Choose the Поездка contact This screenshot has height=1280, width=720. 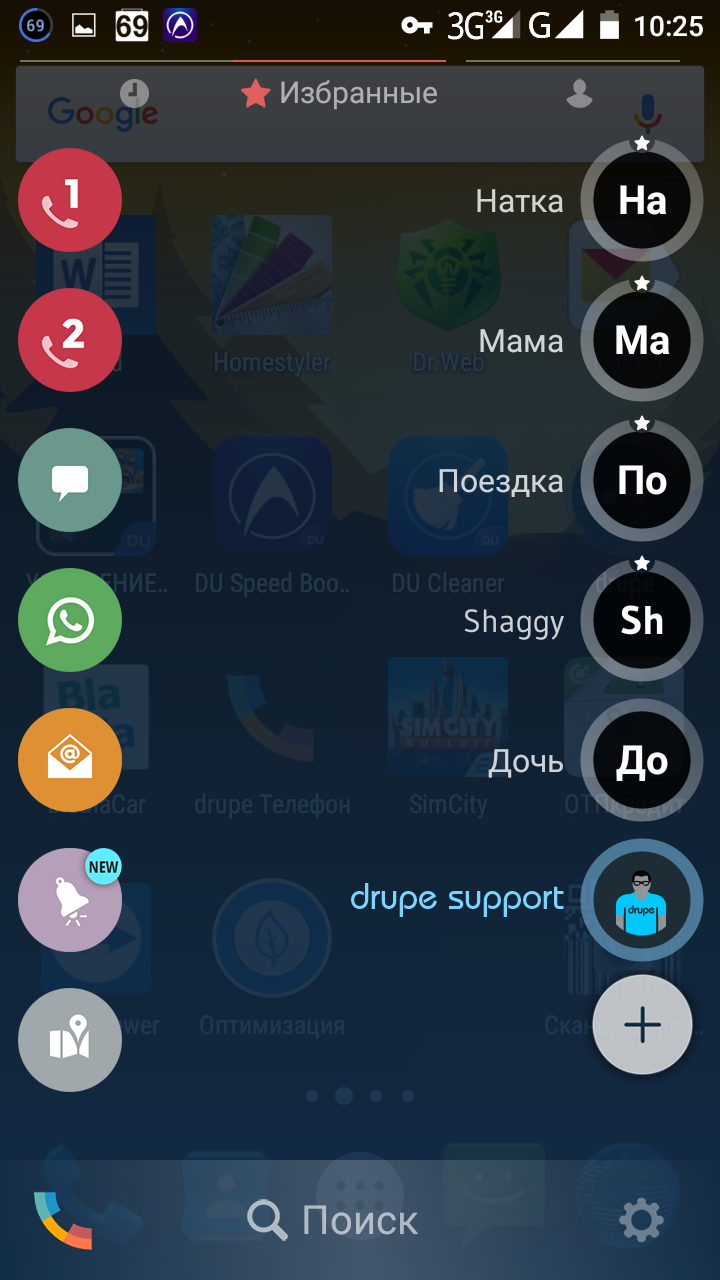[642, 480]
